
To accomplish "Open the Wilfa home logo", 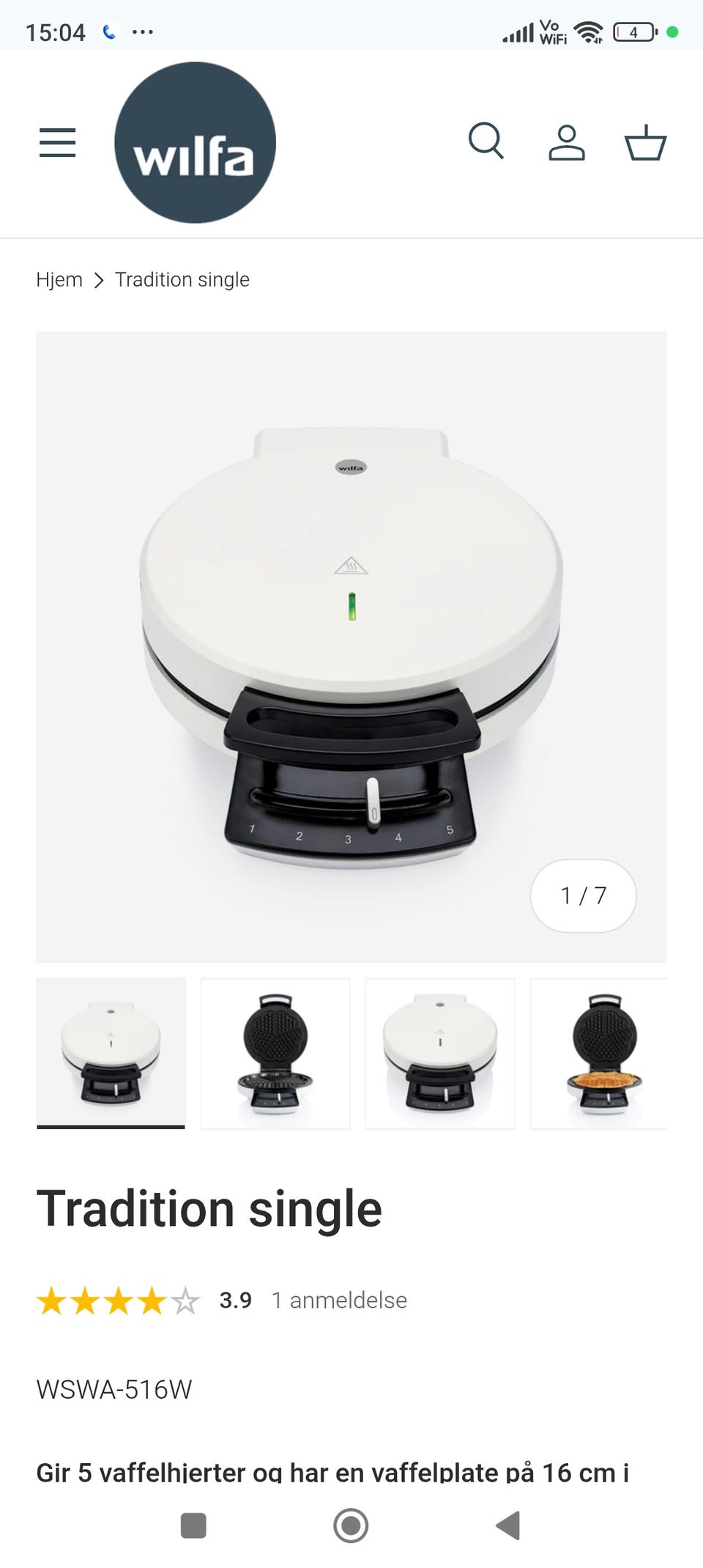I will click(195, 143).
